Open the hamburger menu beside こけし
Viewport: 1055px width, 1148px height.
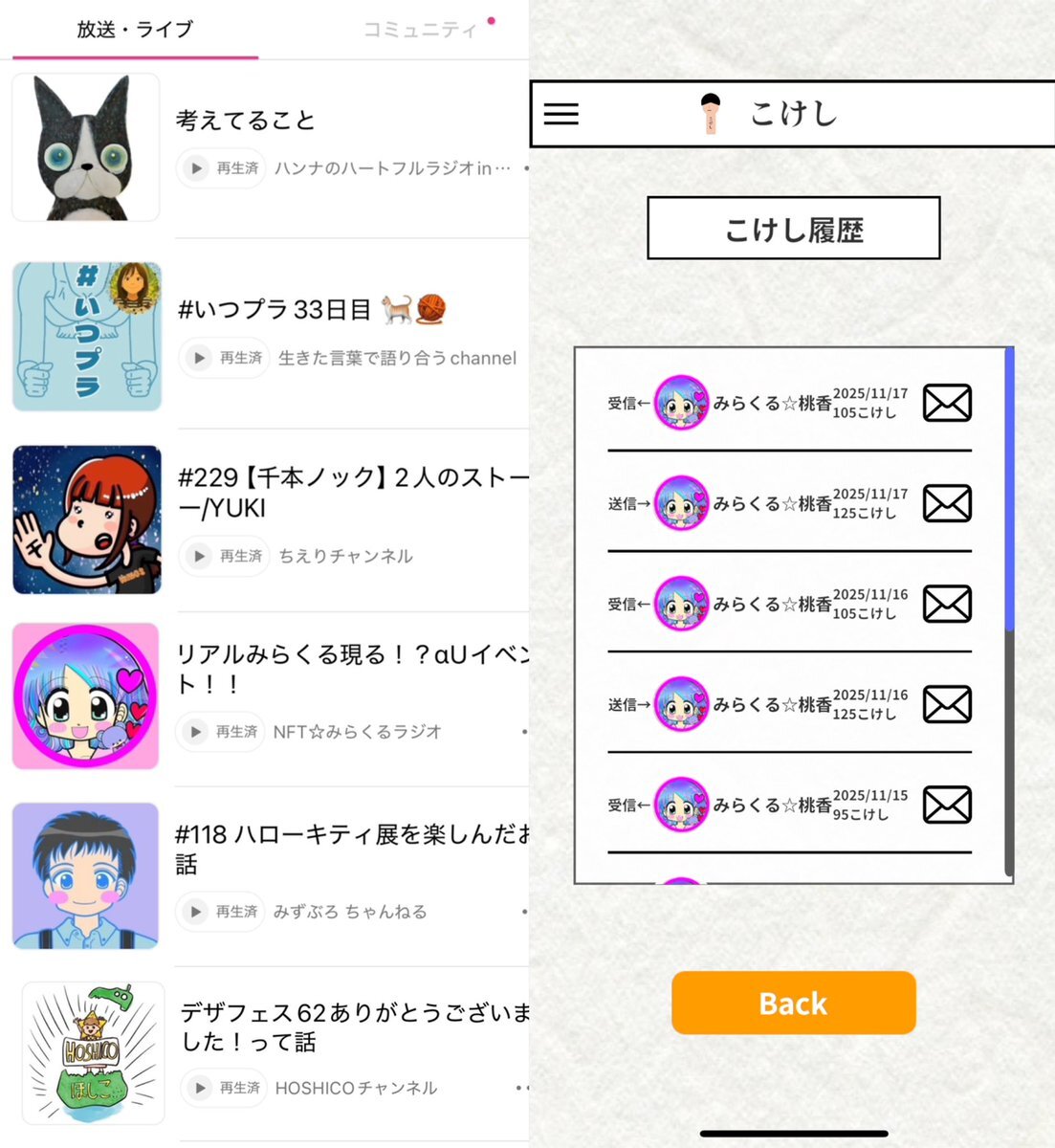click(x=560, y=114)
